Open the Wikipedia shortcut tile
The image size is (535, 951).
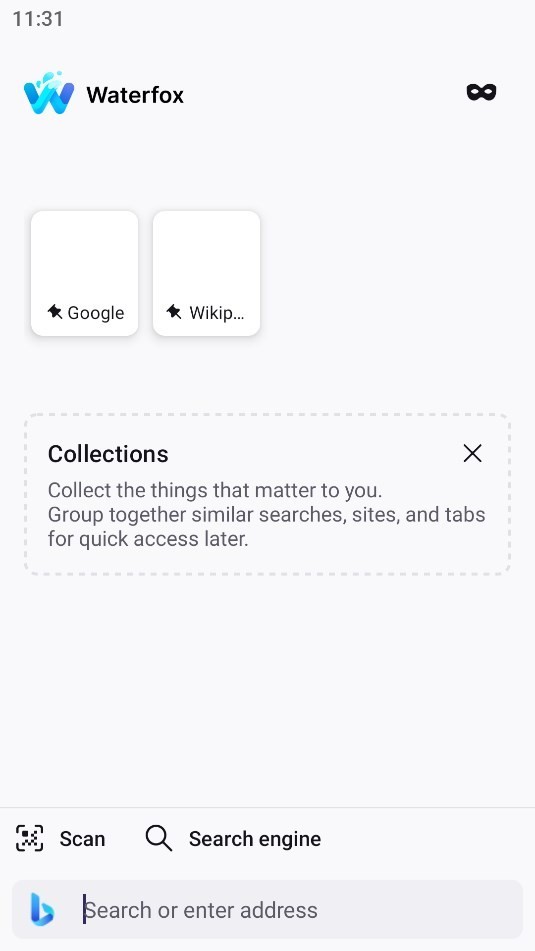coord(206,273)
